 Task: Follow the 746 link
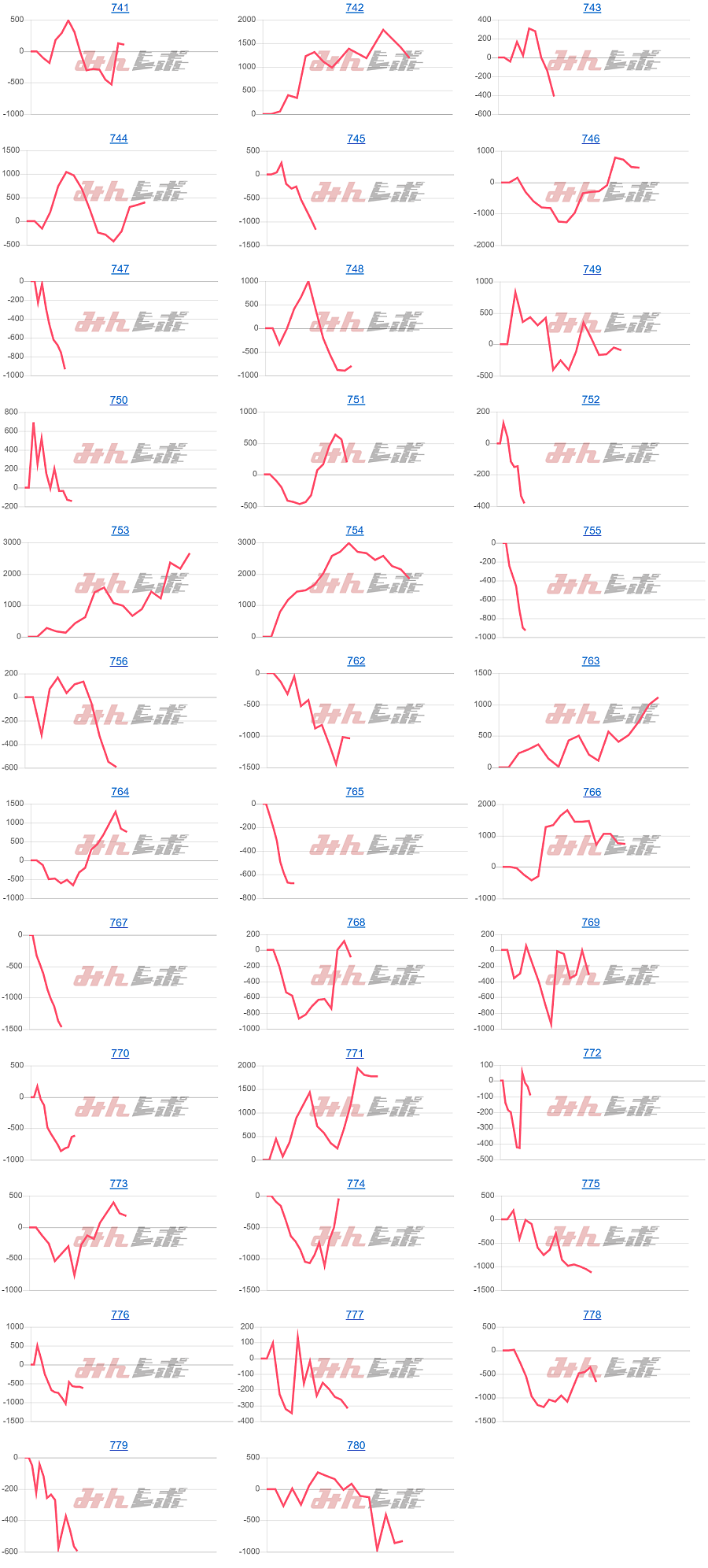pos(590,139)
